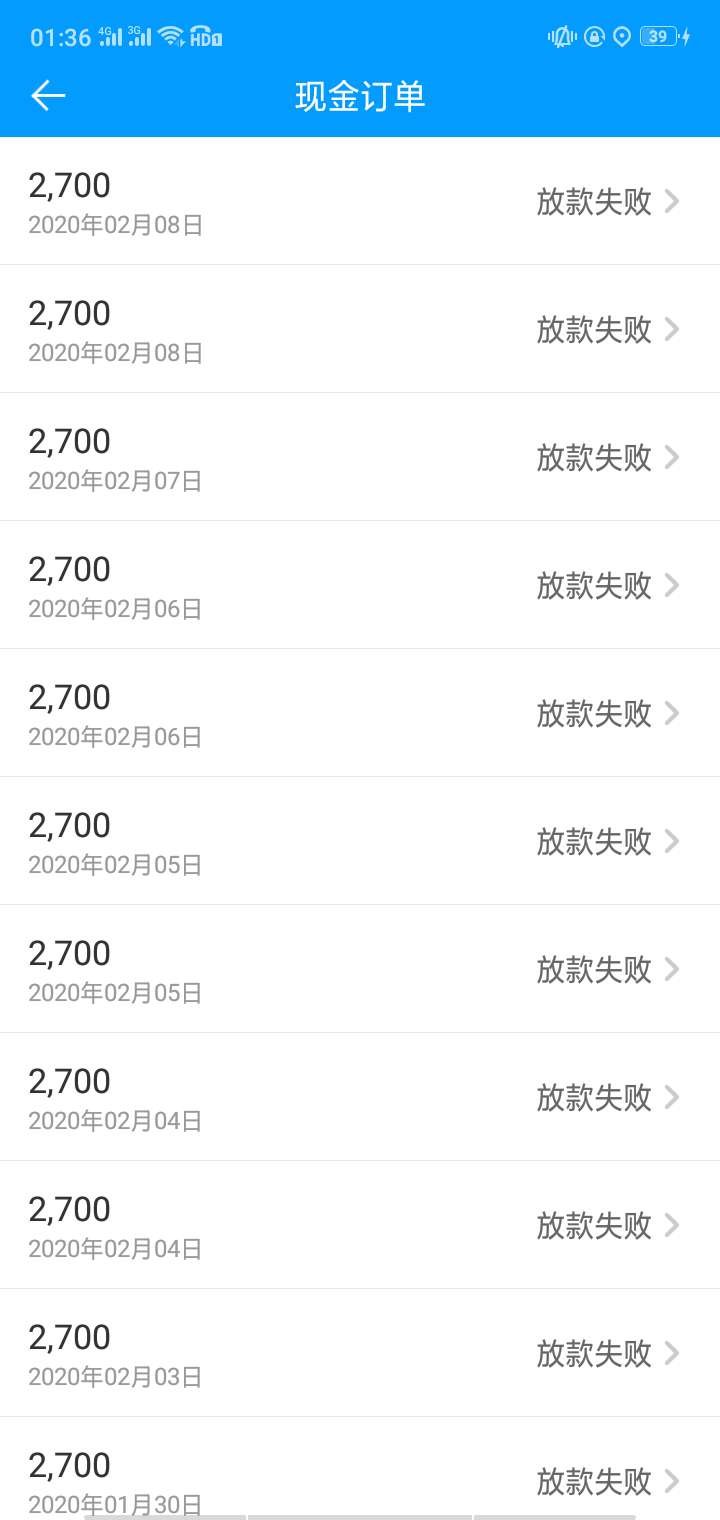
Task: View the order dated 2020年01月30日
Action: click(360, 1468)
